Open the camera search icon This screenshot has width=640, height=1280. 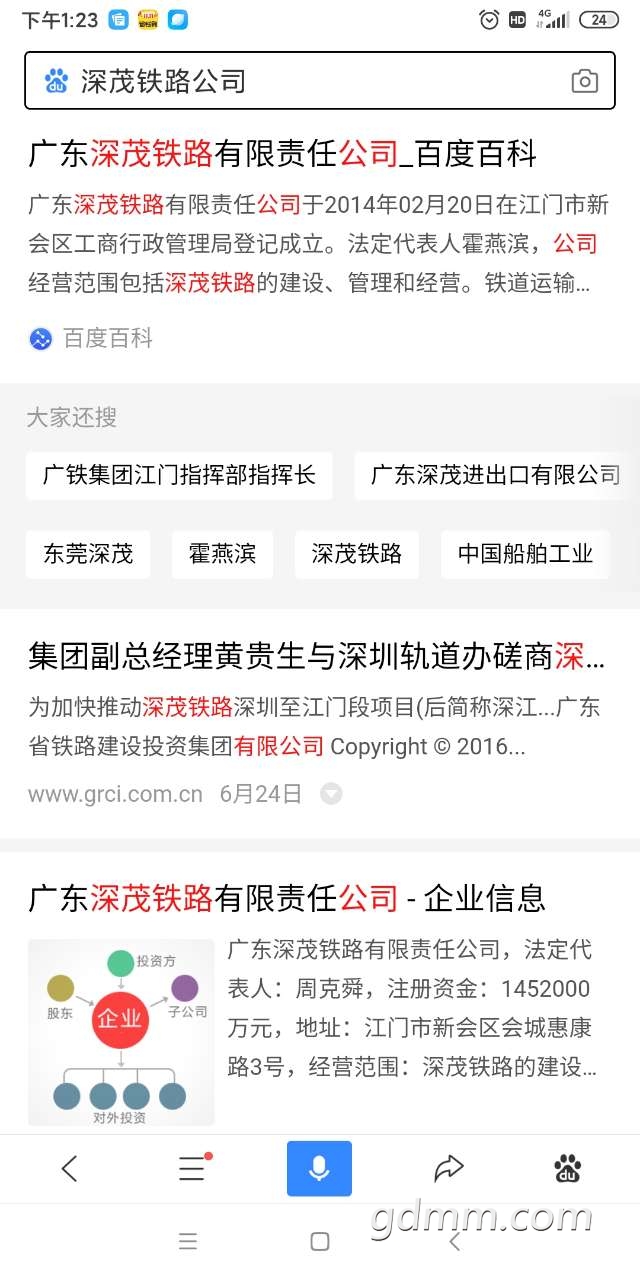click(x=584, y=81)
